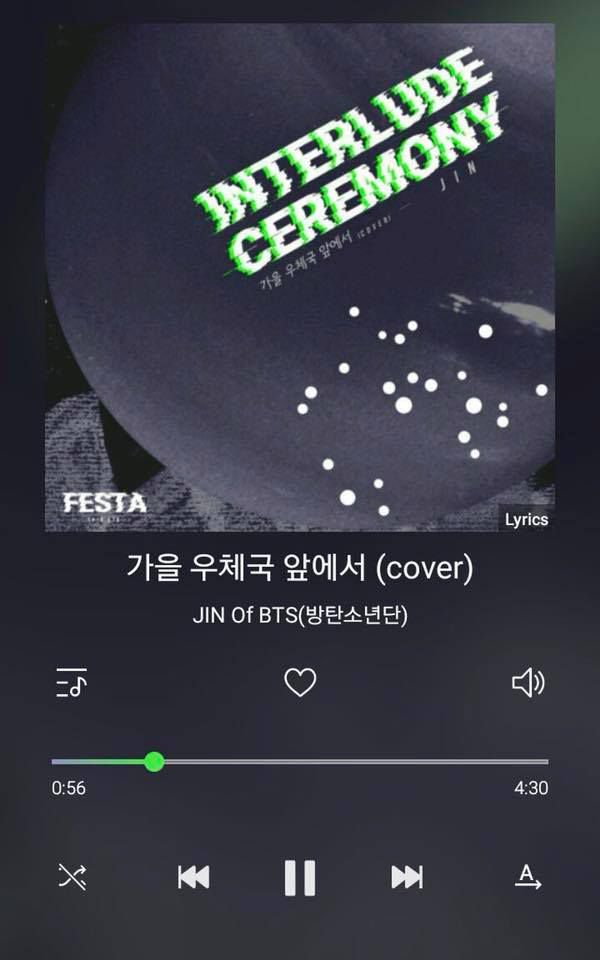The width and height of the screenshot is (600, 960).
Task: Go back to the previous track
Action: point(193,878)
